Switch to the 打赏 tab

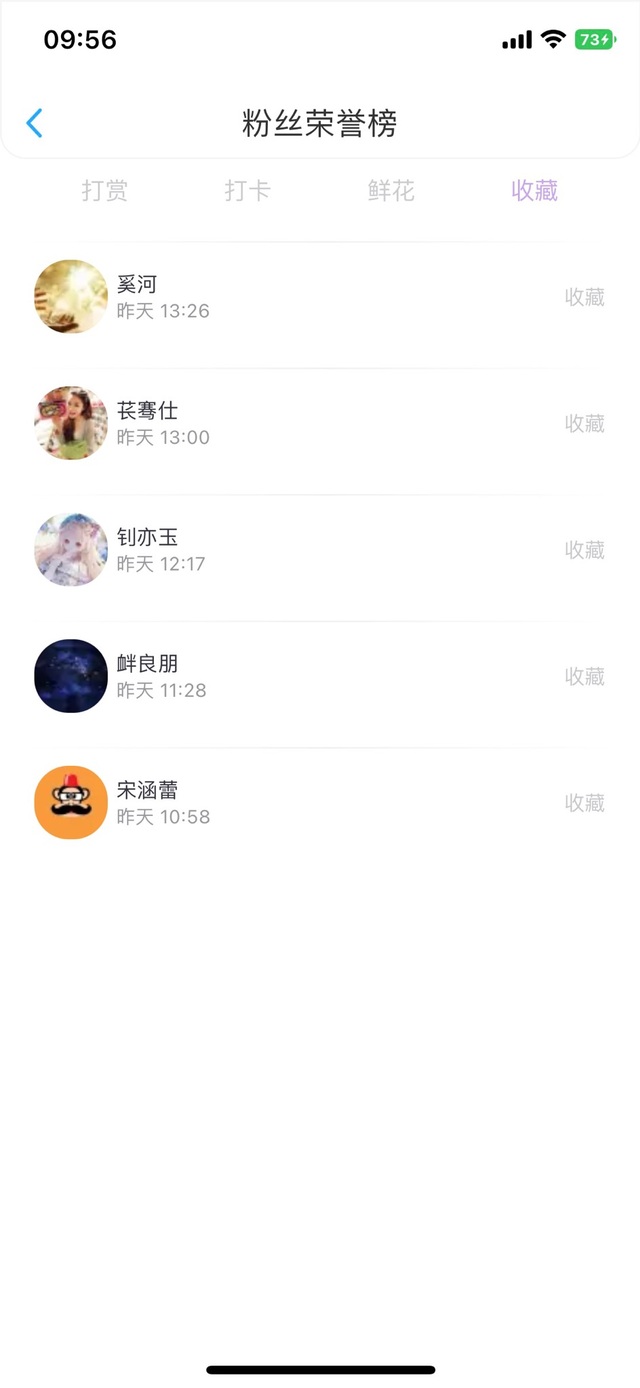pyautogui.click(x=105, y=190)
